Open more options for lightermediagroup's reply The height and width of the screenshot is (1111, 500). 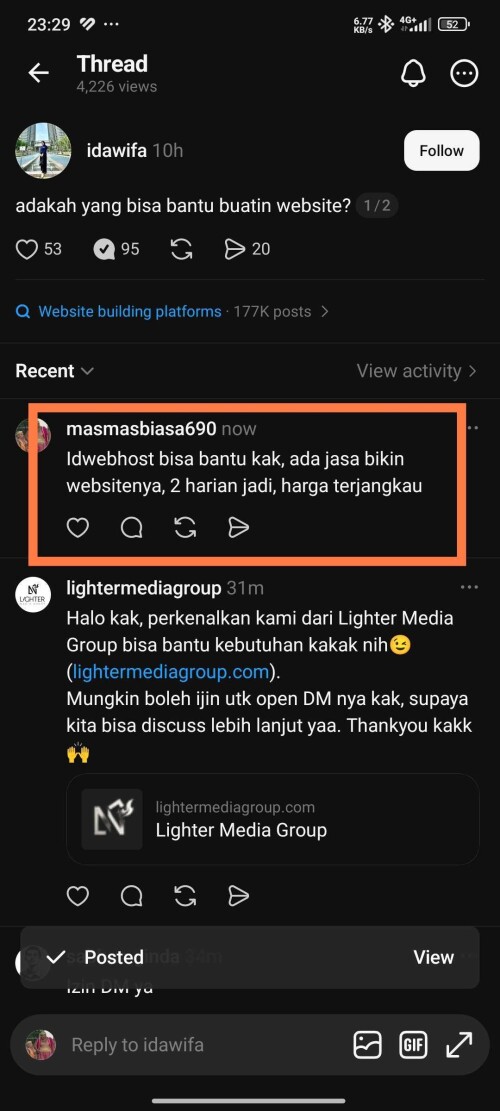tap(469, 587)
